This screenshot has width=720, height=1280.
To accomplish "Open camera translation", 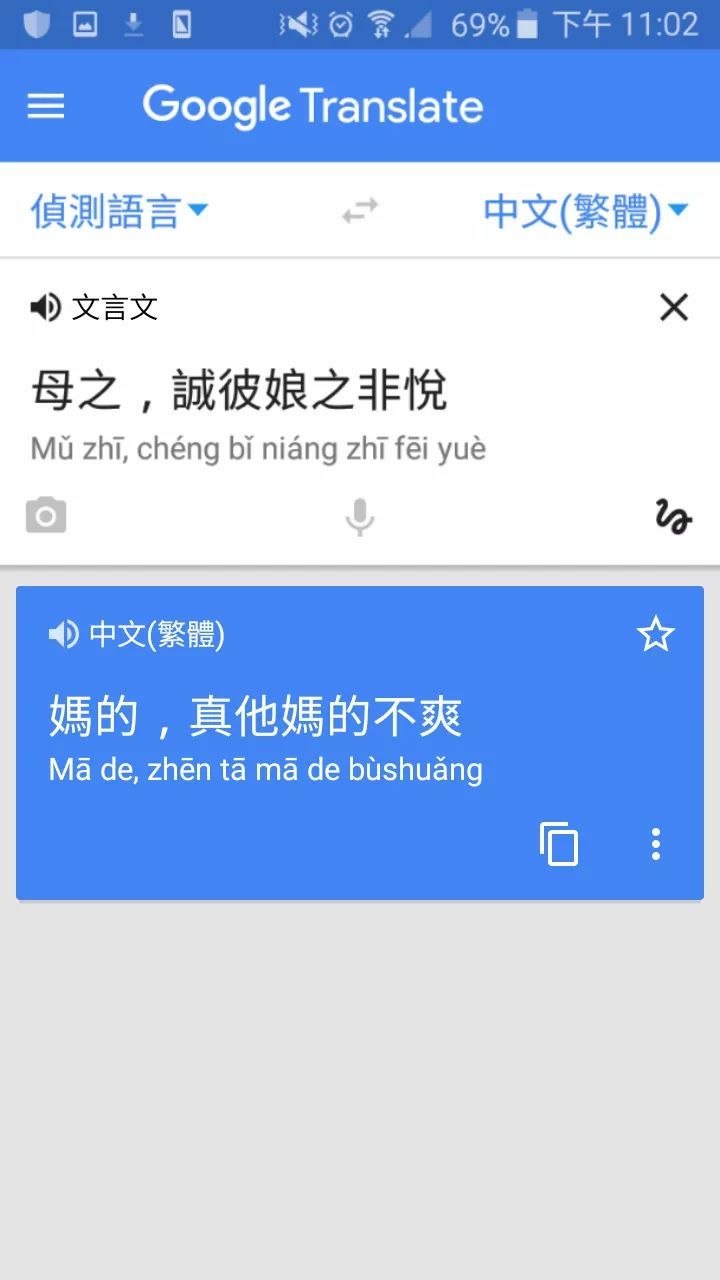I will point(45,516).
